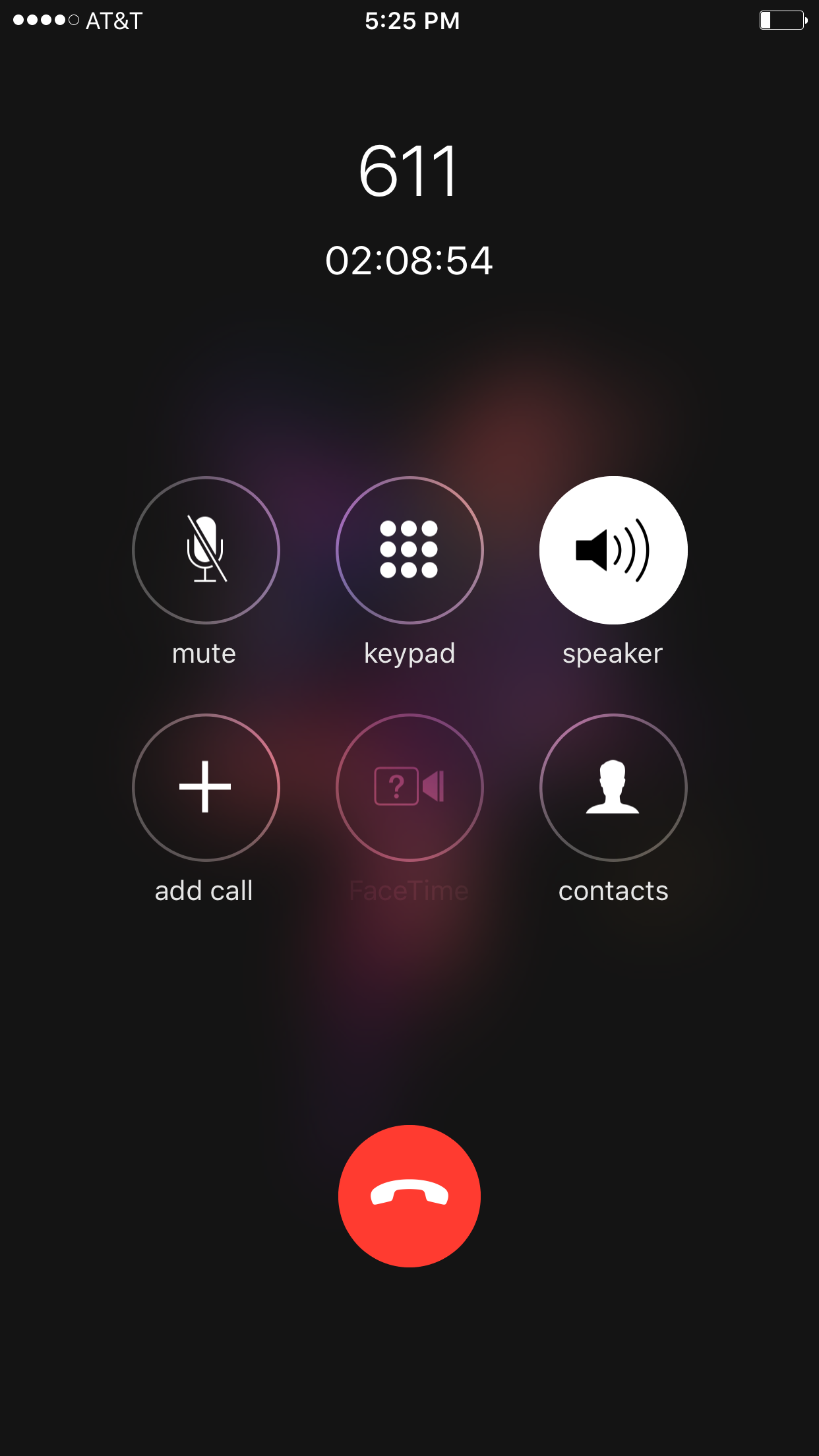Open the keypad during the call
Screen dimensions: 819x1456
pos(409,550)
